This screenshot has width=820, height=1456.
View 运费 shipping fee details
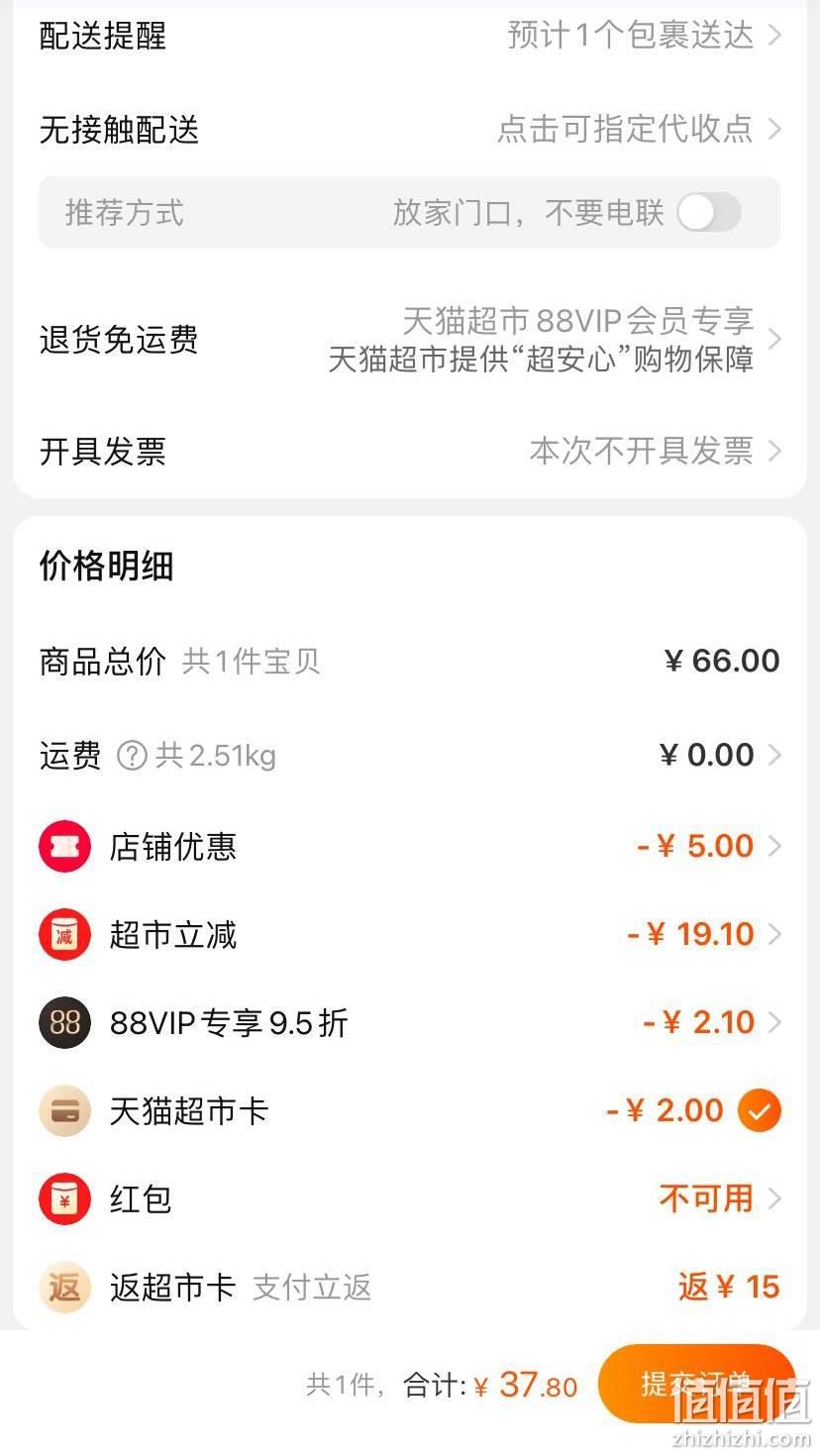(x=410, y=756)
